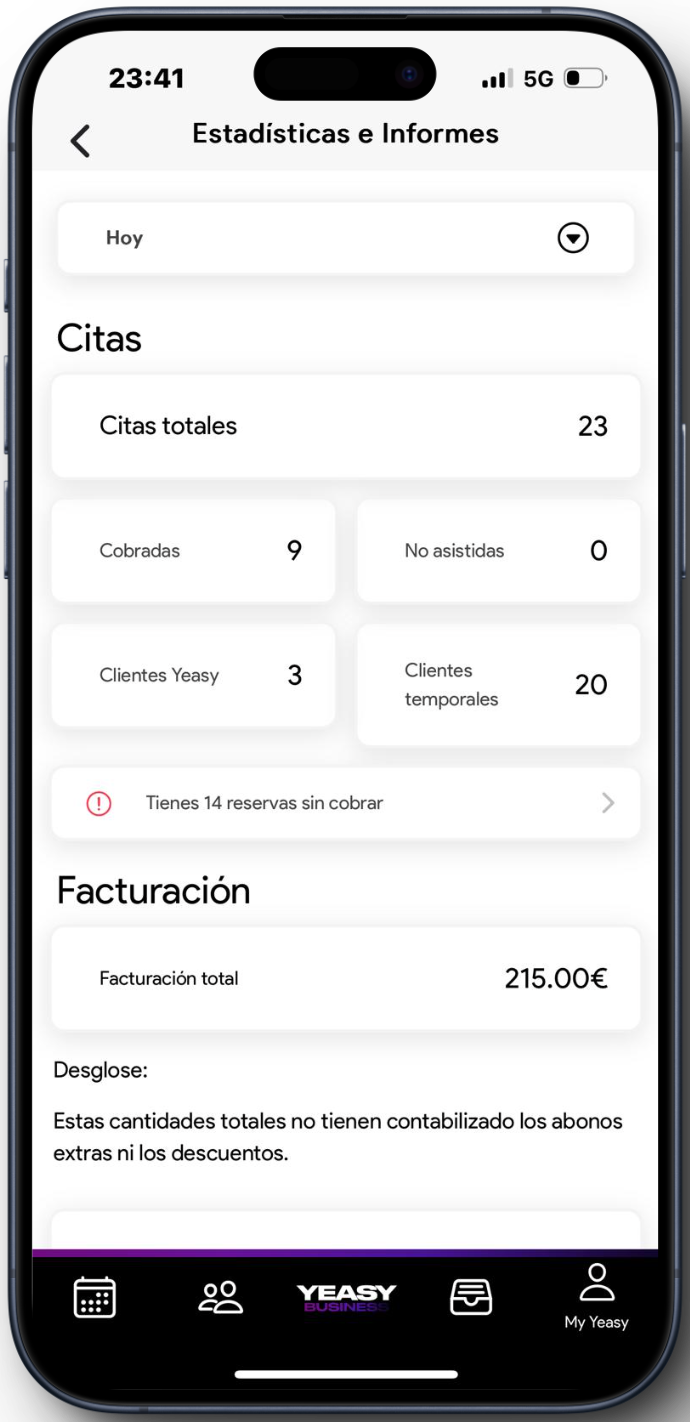Switch to the My Yeasy tab
The height and width of the screenshot is (1422, 690).
[596, 1297]
